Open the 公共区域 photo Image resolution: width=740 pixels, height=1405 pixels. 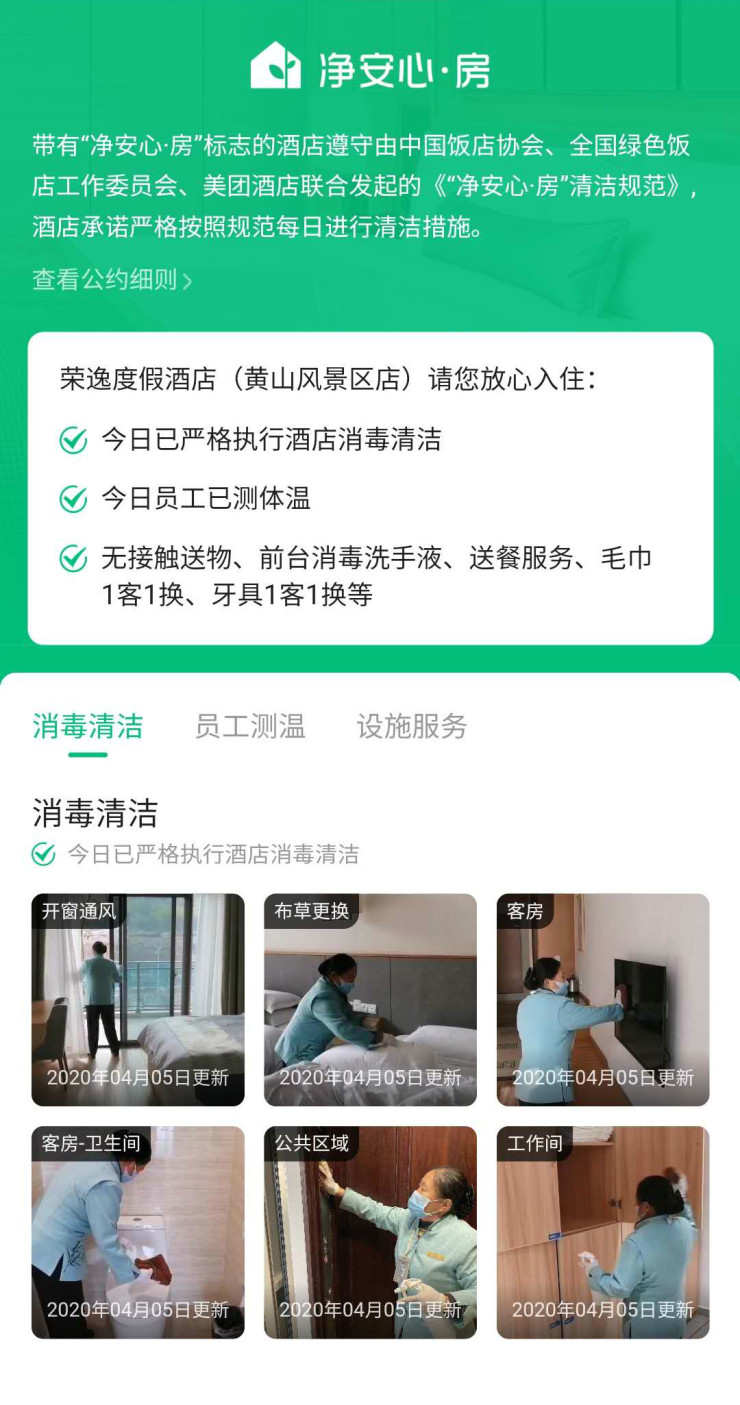point(370,1232)
